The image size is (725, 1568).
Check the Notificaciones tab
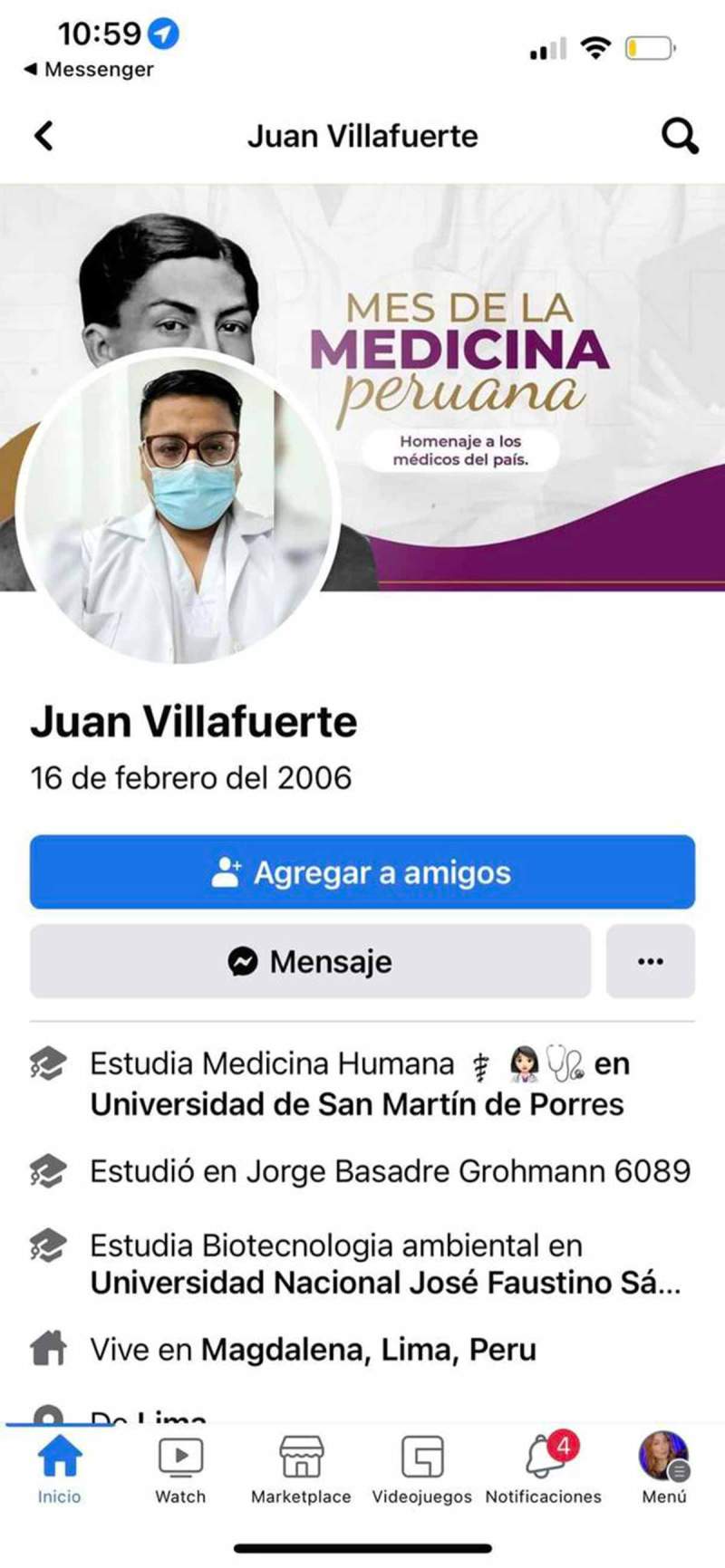point(544,1469)
